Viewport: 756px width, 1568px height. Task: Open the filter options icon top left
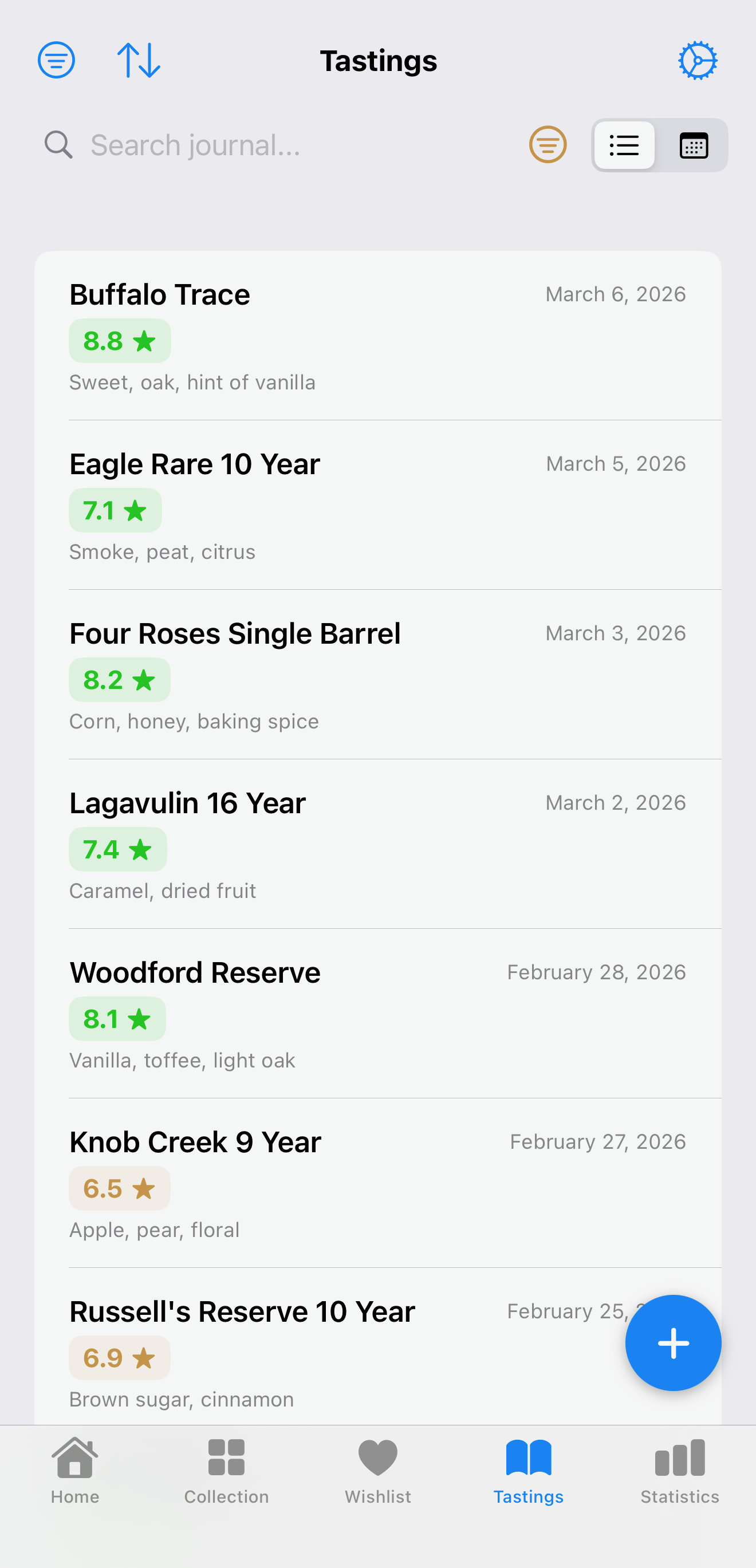56,60
